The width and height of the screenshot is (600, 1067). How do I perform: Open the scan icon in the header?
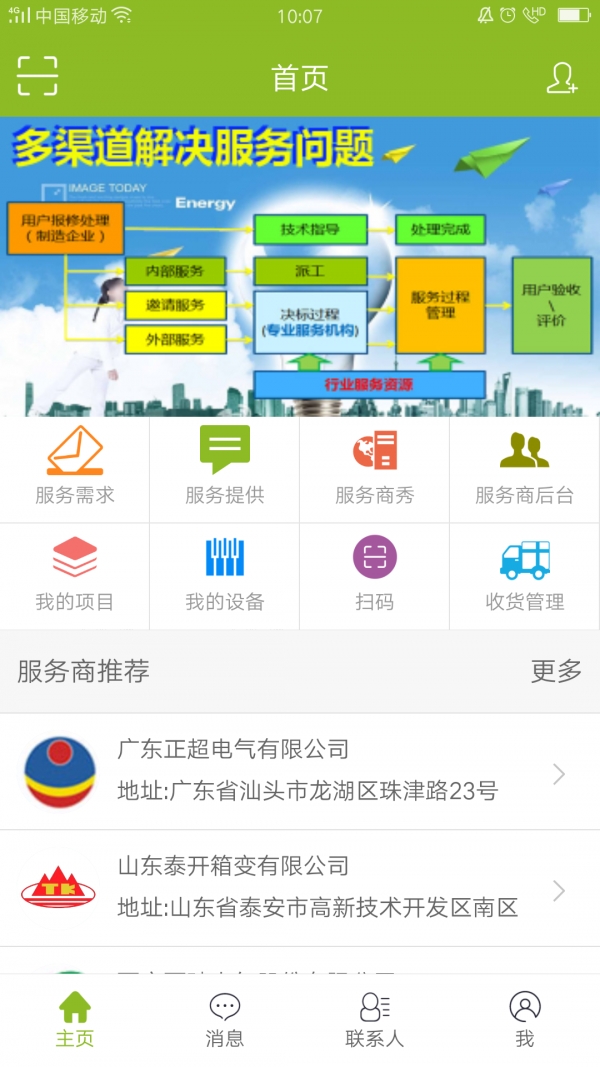(x=38, y=77)
